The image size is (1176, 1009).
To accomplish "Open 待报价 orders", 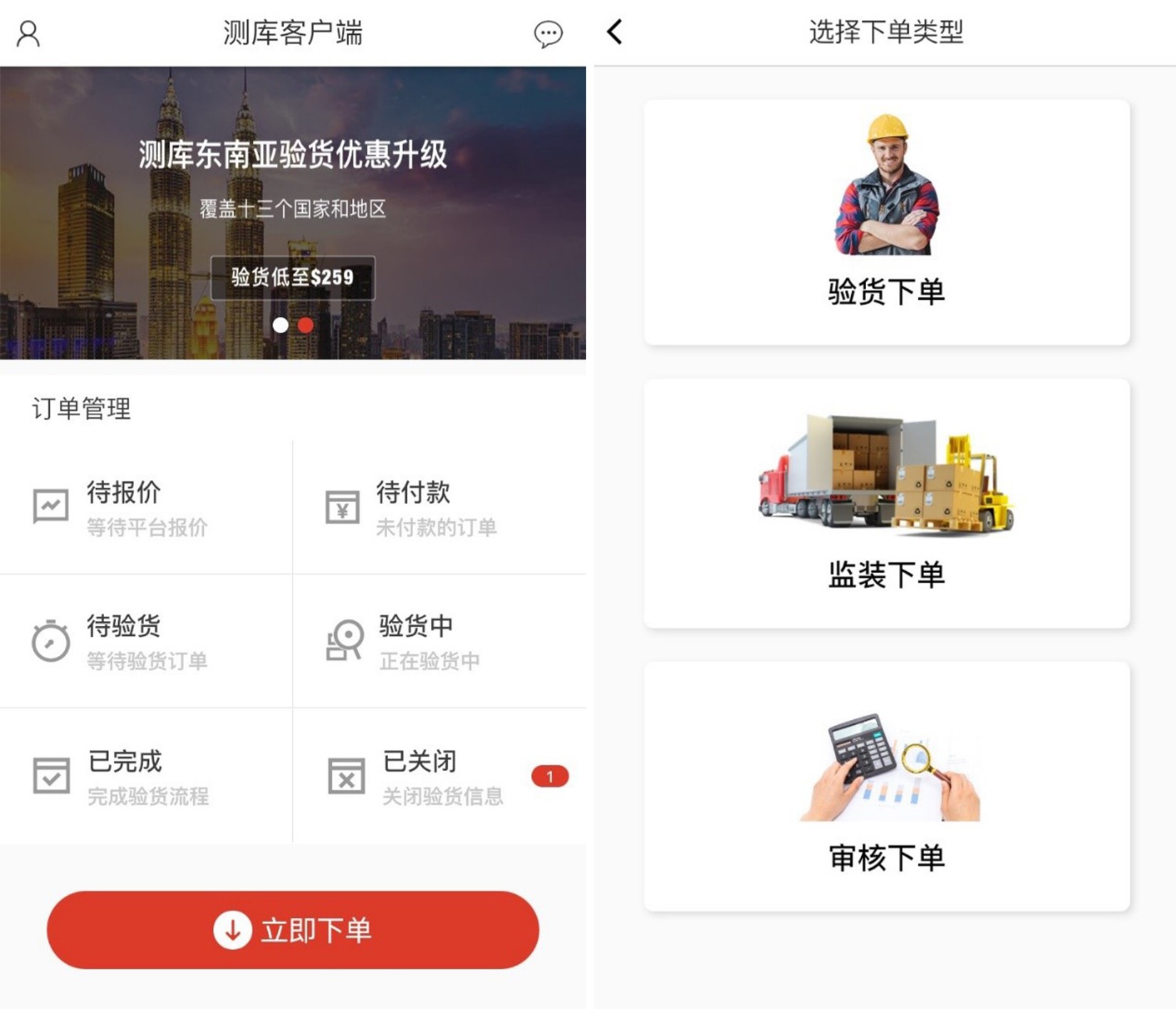I will (146, 508).
